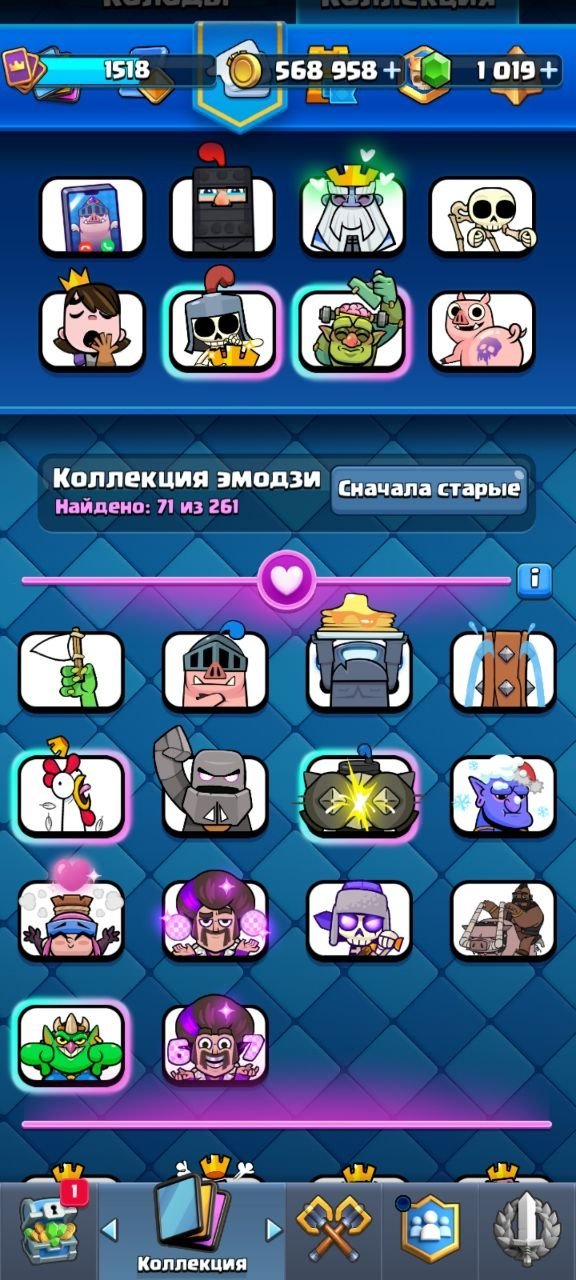This screenshot has height=1280, width=576.
Task: Select the frozen goblin with Santa hat emote
Action: pyautogui.click(x=503, y=795)
